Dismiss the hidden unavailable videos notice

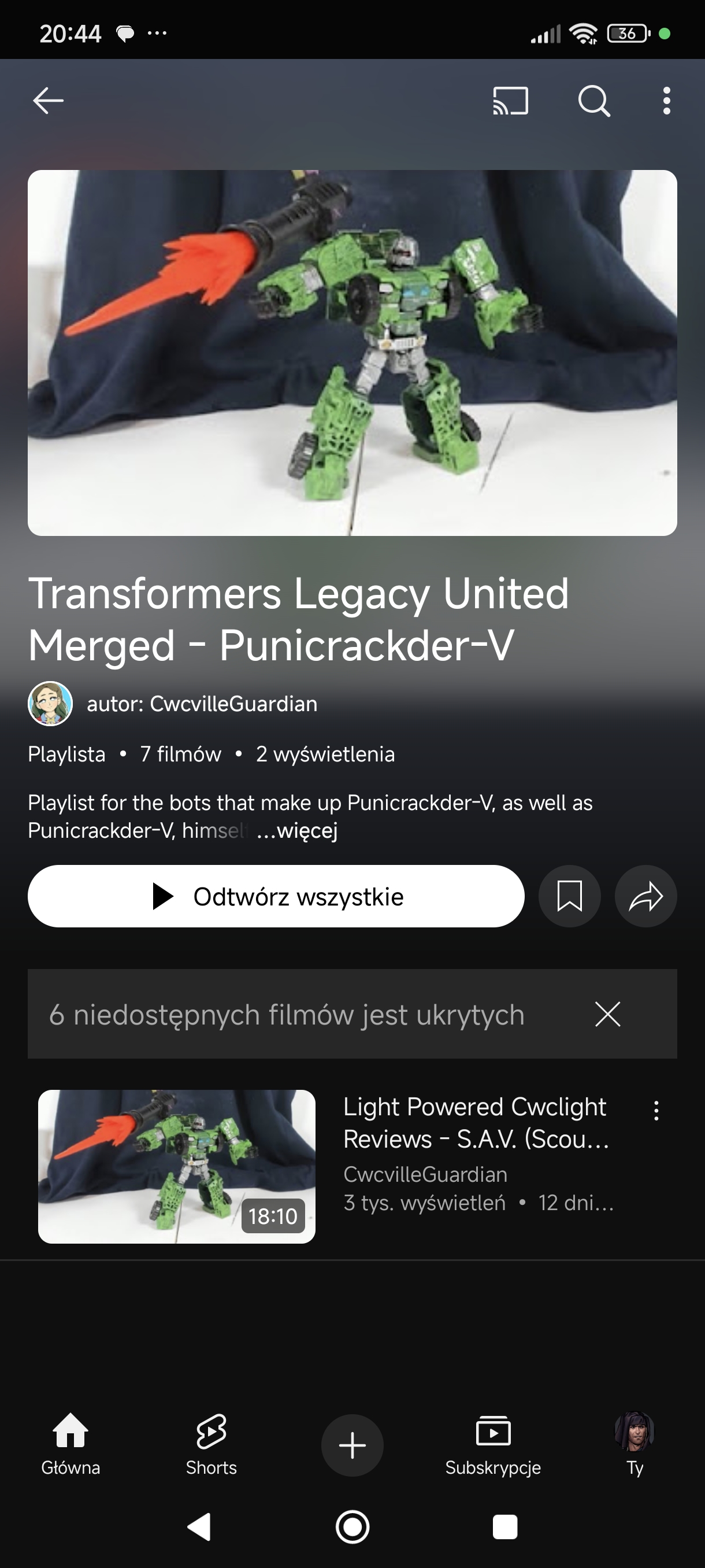tap(608, 1014)
